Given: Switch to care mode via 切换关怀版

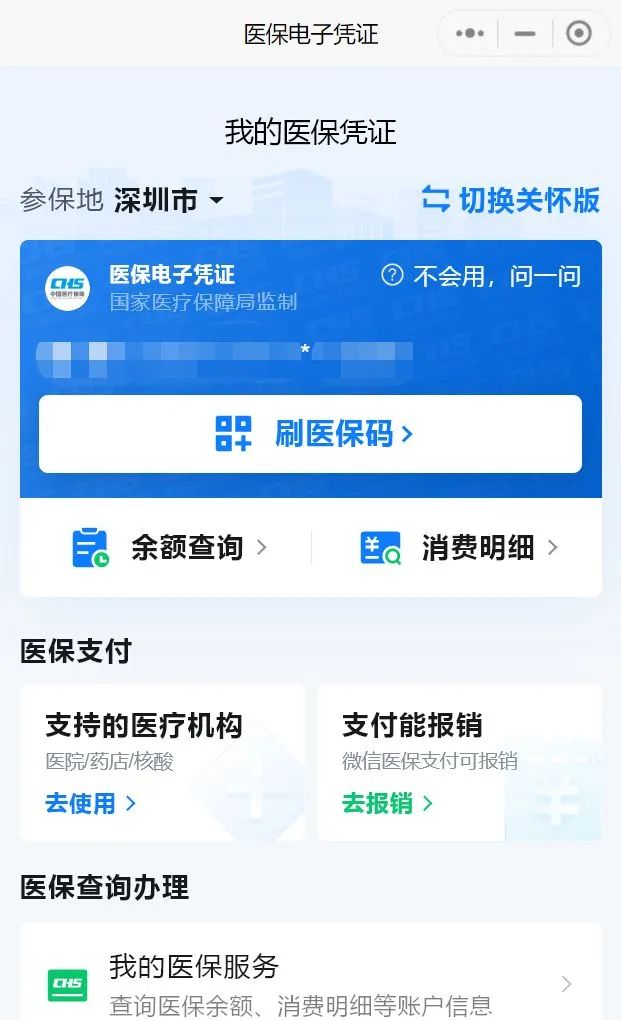Looking at the screenshot, I should pos(510,200).
